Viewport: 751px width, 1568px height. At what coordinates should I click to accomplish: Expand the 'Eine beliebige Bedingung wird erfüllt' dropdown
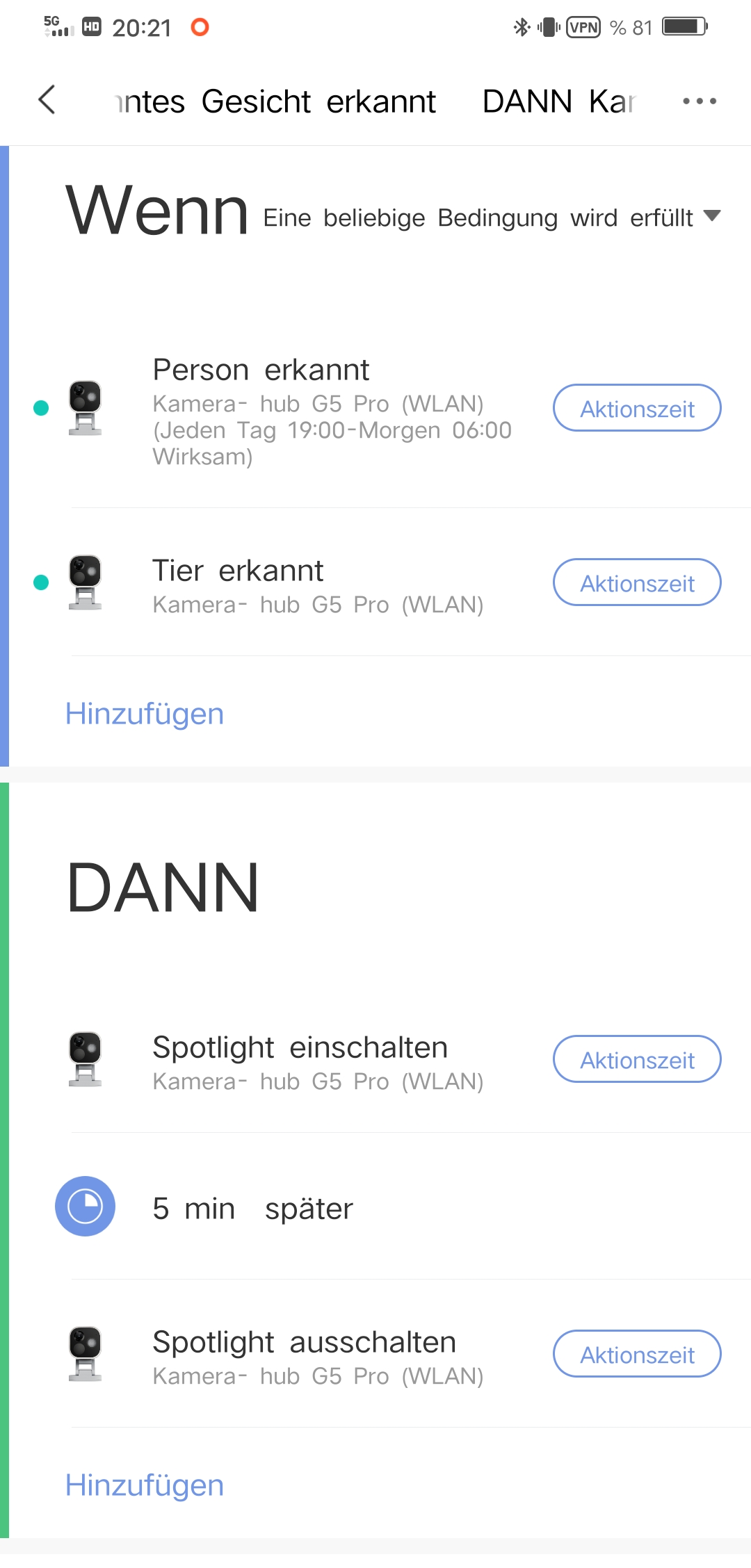click(492, 218)
